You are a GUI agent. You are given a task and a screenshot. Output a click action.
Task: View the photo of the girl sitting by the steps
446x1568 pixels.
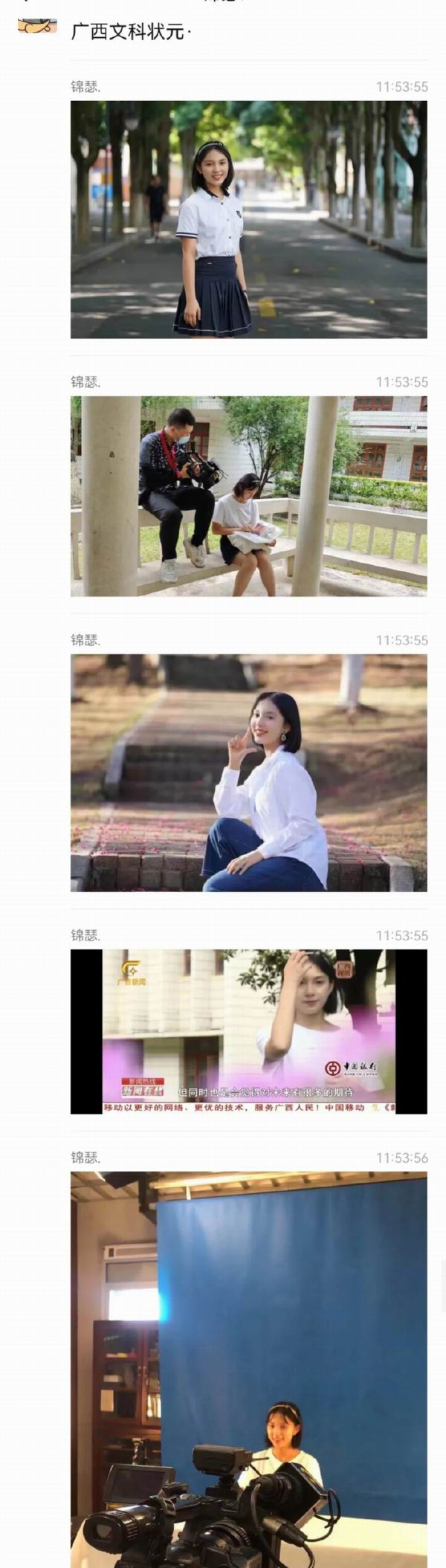(248, 772)
